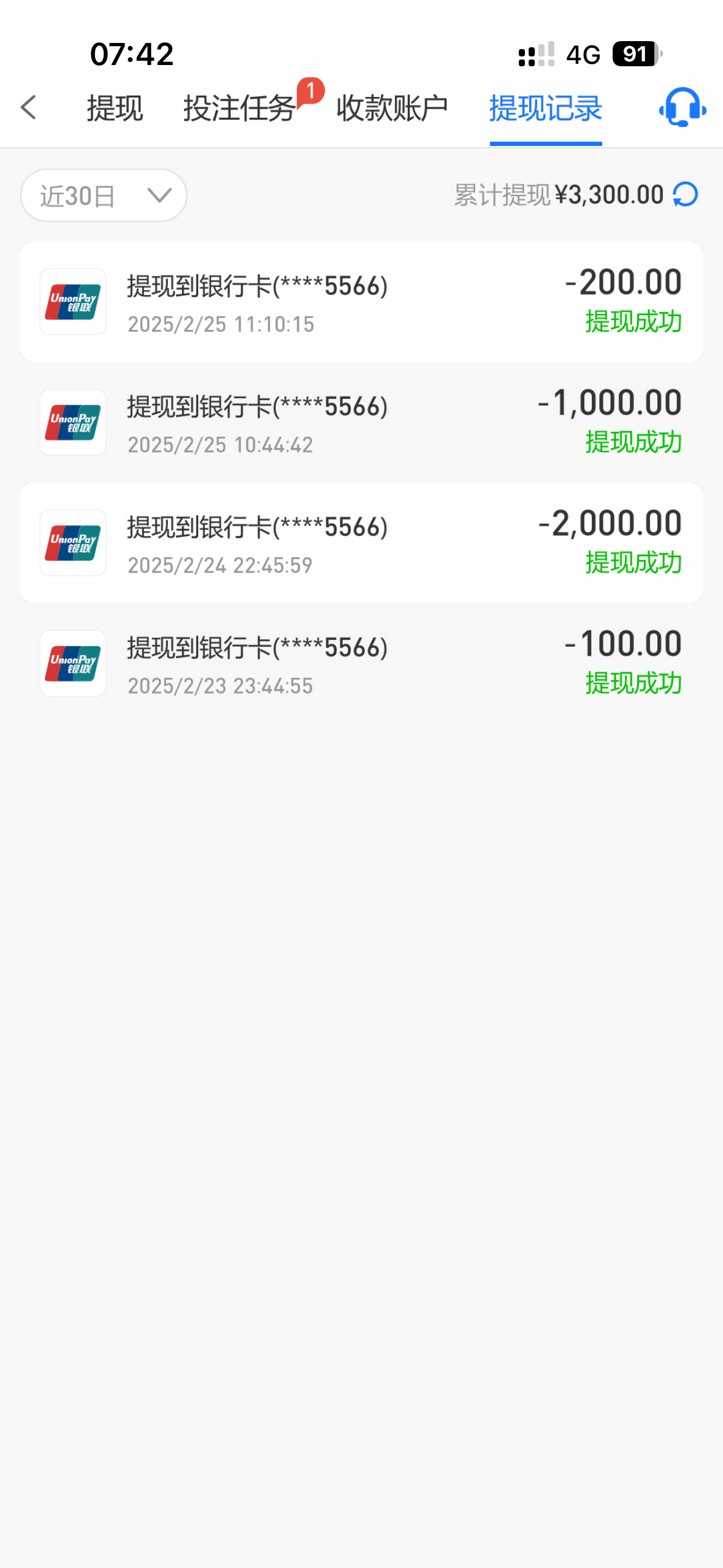Open the -200.00 withdrawal record

pyautogui.click(x=361, y=302)
